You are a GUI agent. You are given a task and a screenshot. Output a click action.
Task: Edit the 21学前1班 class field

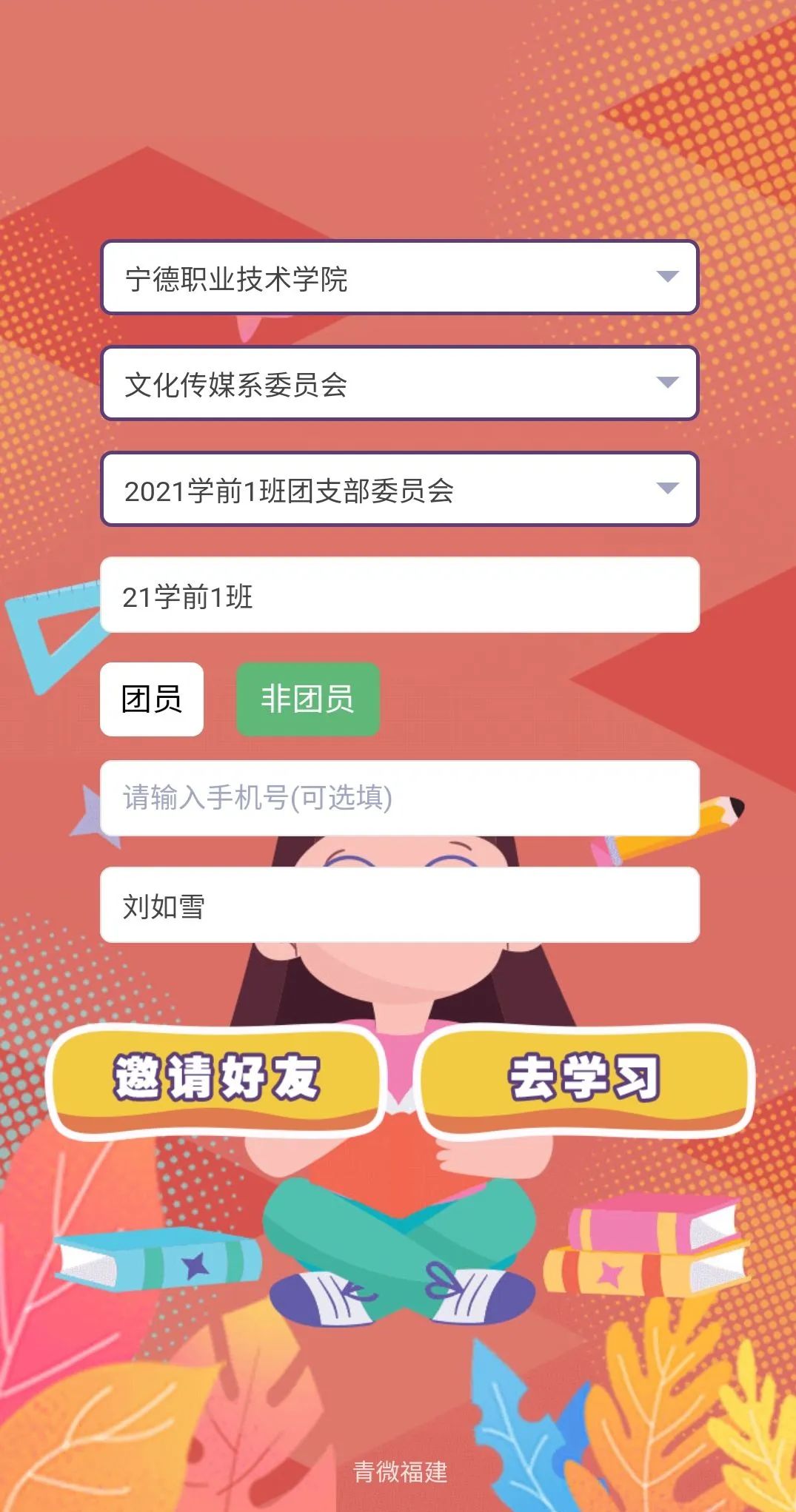pos(400,595)
